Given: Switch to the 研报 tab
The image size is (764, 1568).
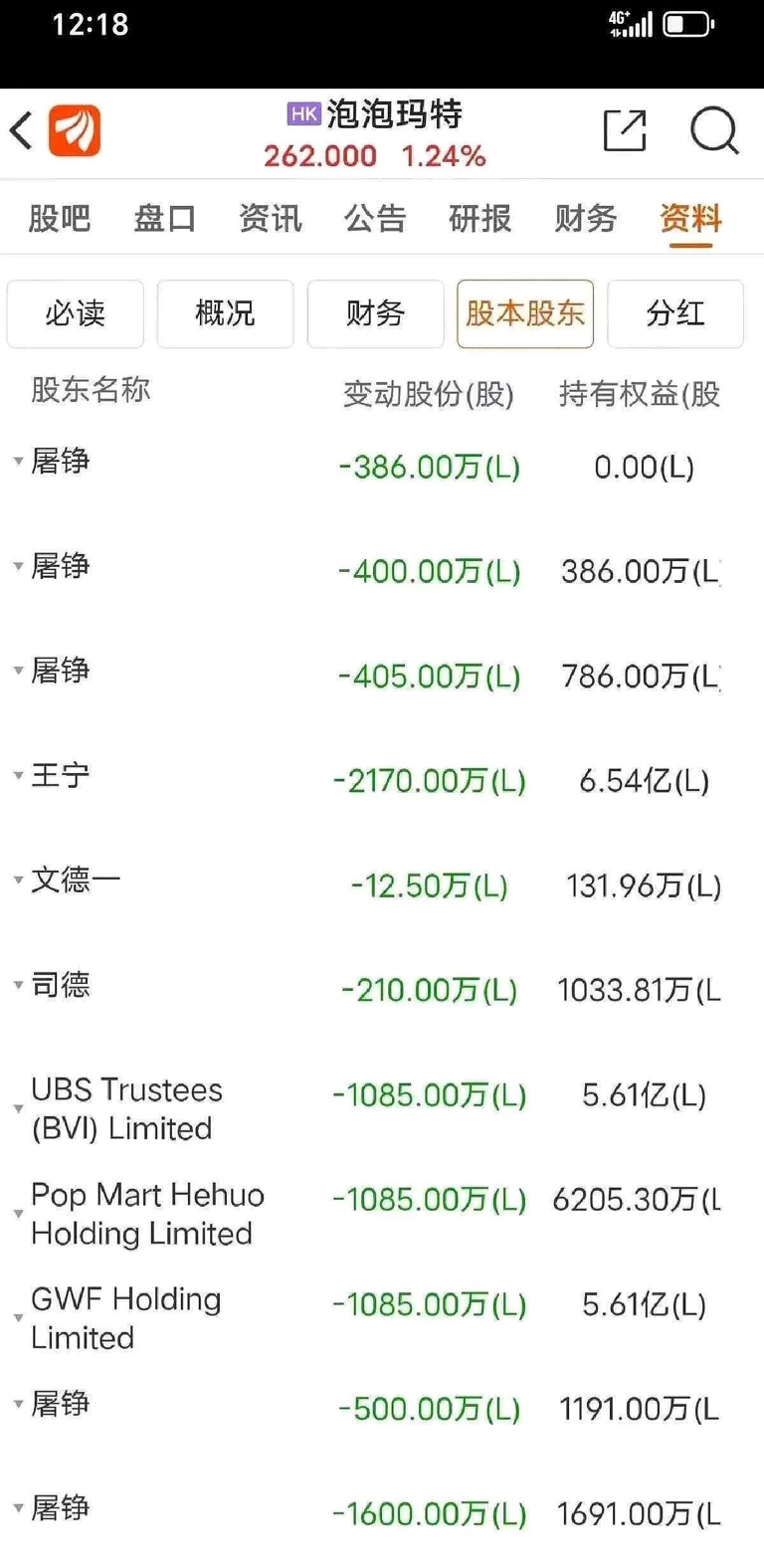Looking at the screenshot, I should point(480,217).
